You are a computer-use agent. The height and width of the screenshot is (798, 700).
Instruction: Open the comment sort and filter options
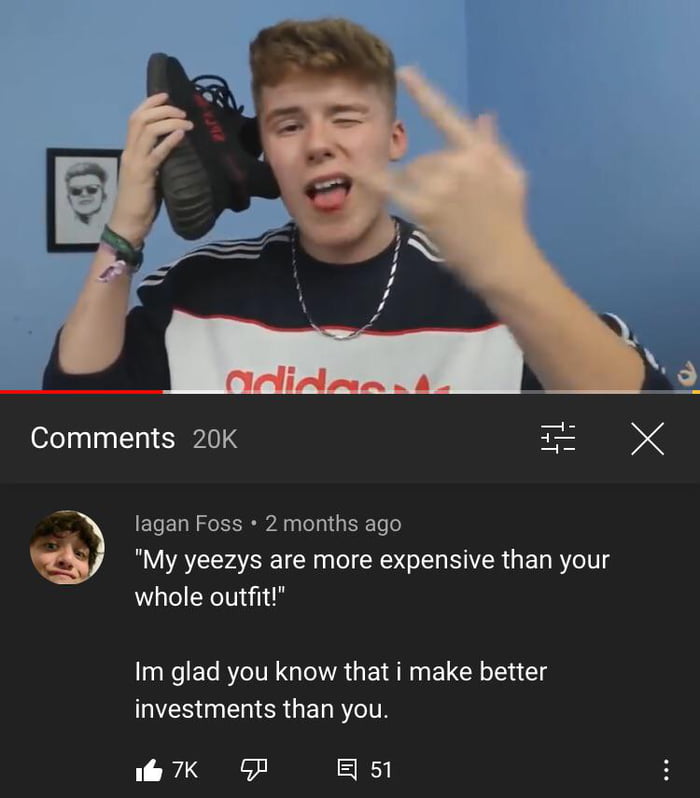tap(558, 438)
